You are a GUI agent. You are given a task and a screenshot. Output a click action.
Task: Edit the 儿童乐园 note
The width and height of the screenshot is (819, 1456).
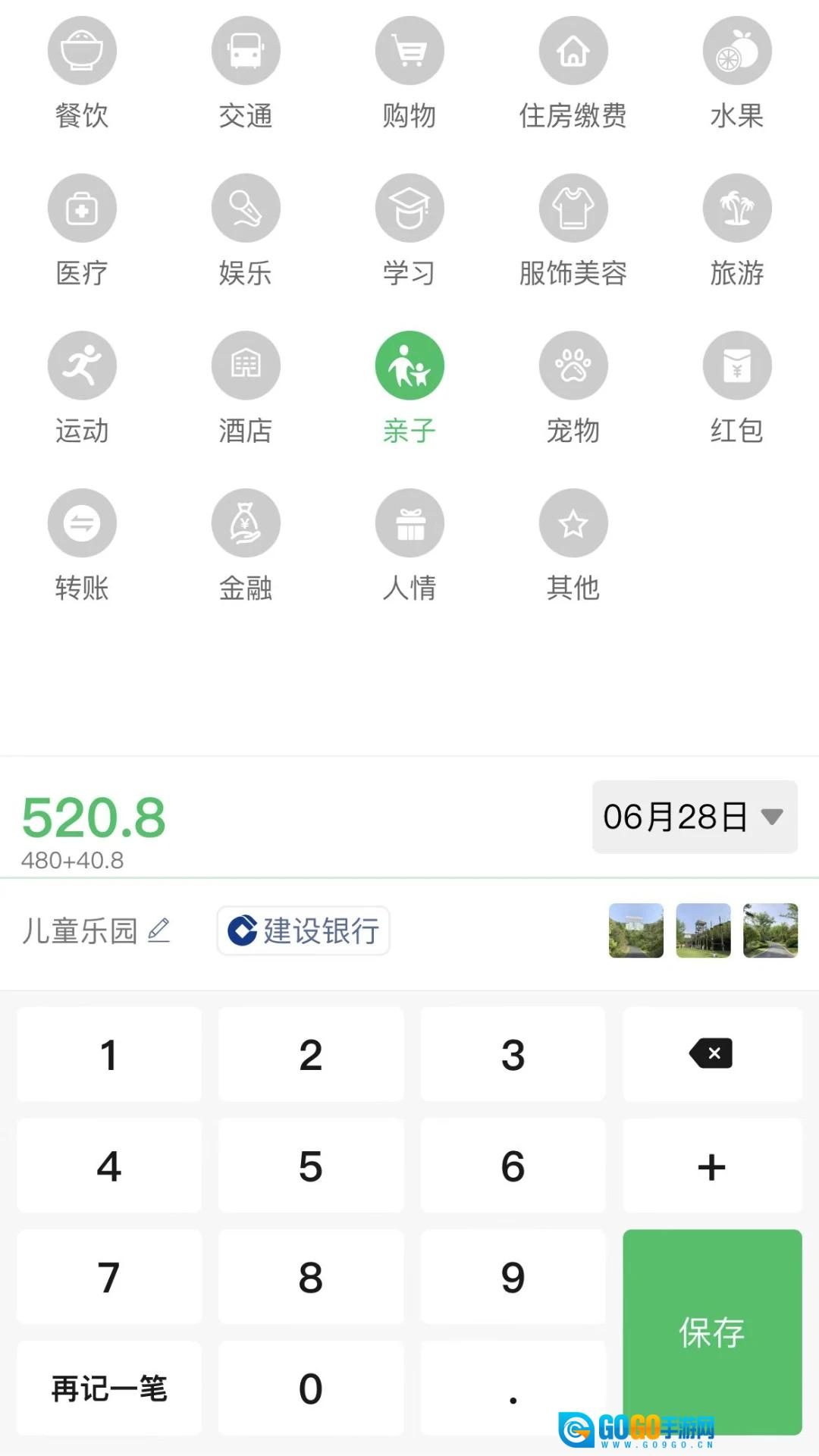pyautogui.click(x=96, y=930)
